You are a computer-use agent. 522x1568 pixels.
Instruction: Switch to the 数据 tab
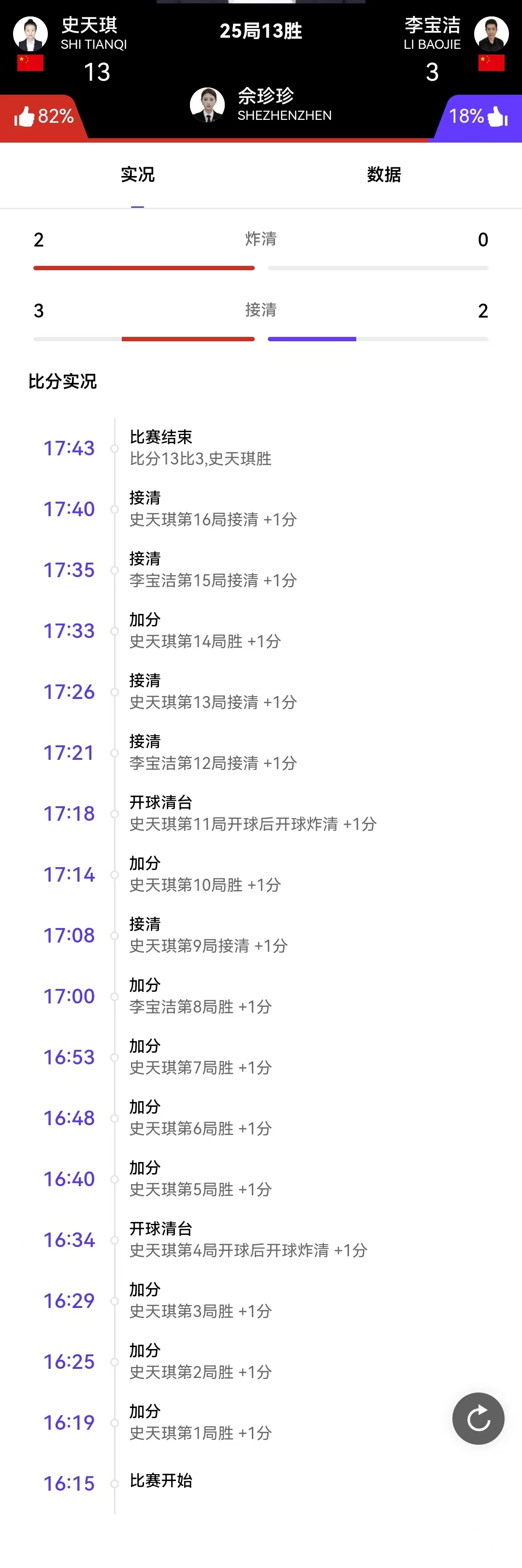click(x=384, y=174)
